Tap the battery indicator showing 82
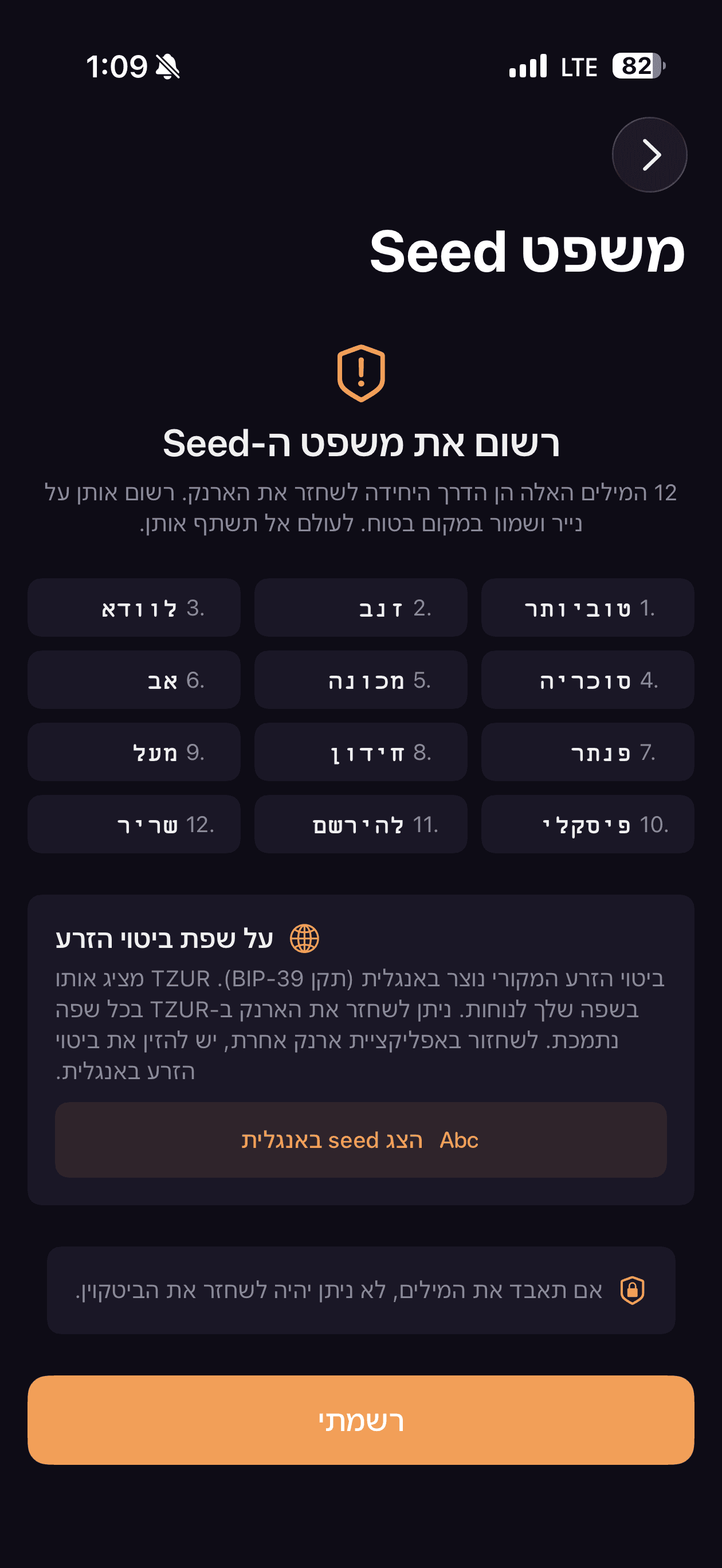 tap(633, 65)
